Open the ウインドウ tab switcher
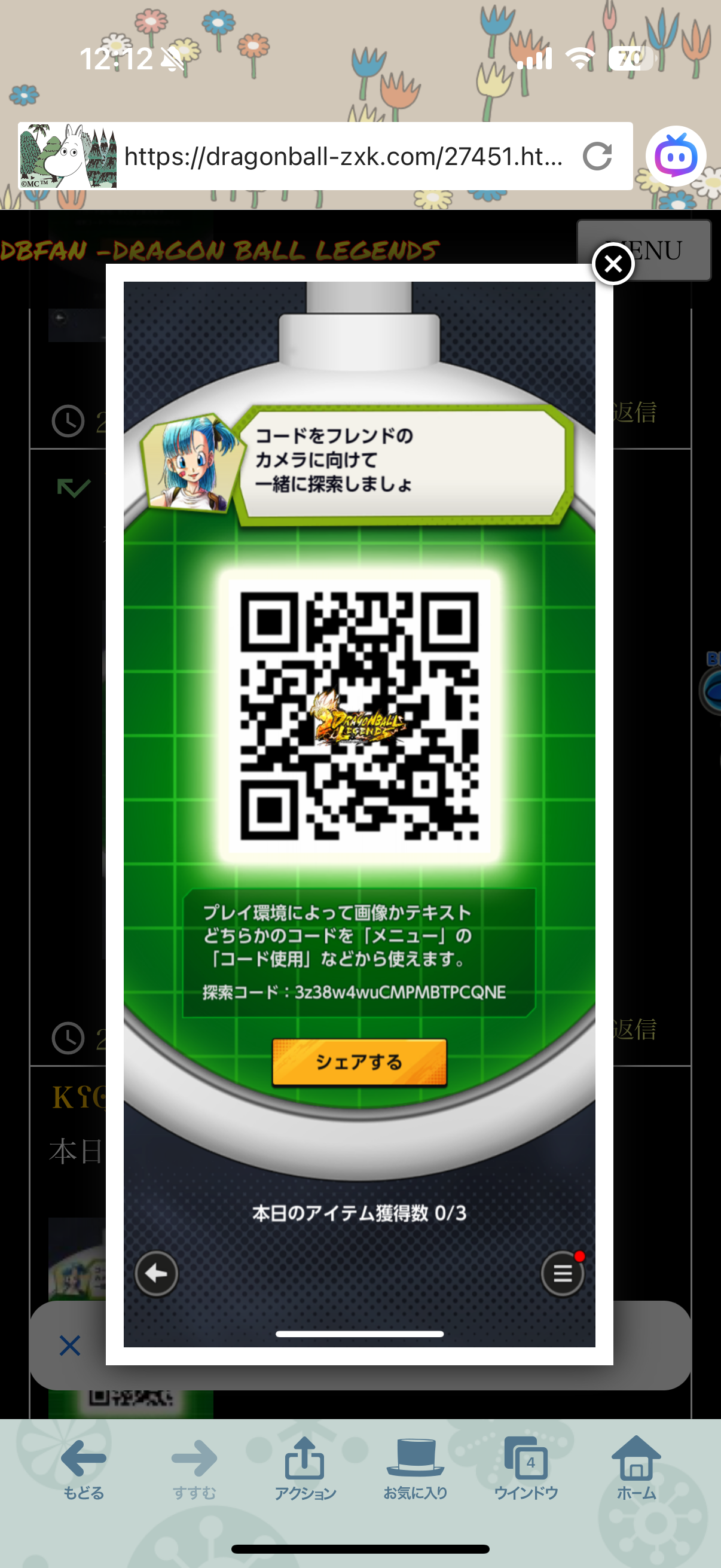Viewport: 721px width, 1568px height. (526, 1468)
